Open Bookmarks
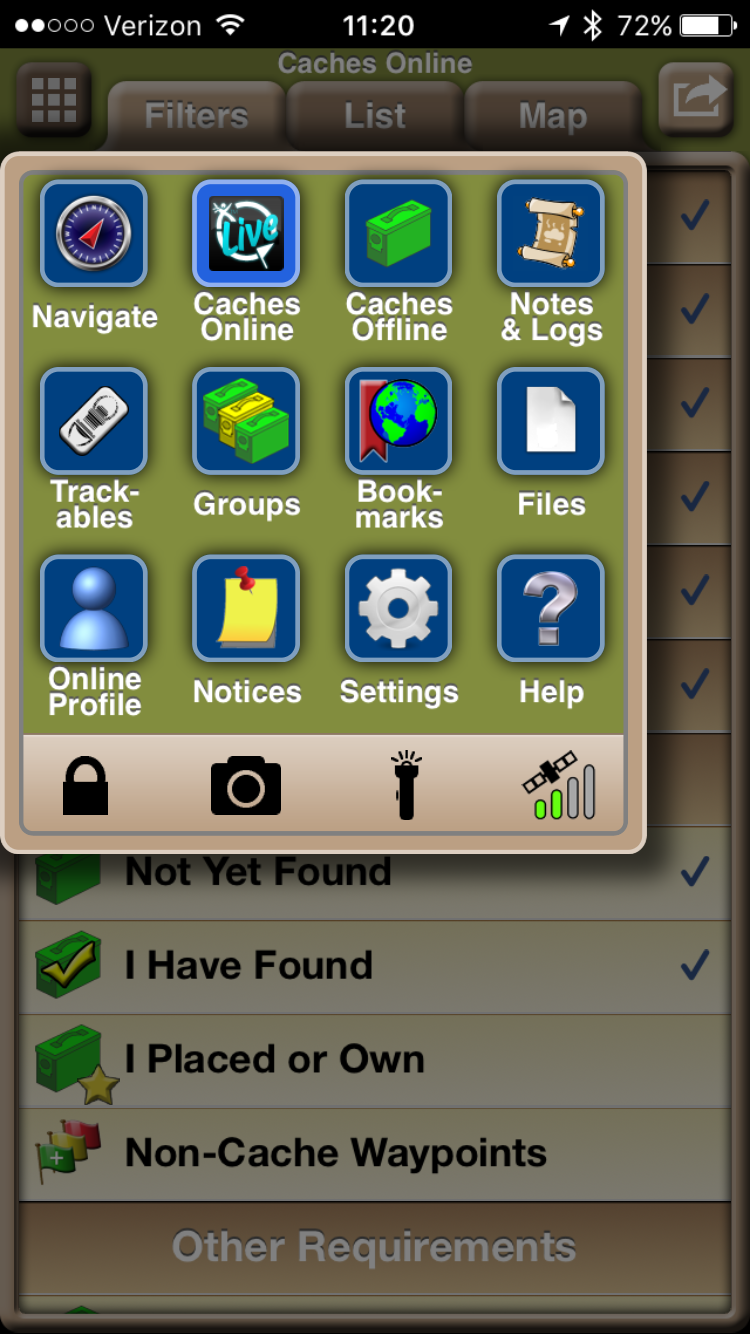750x1334 pixels. pos(399,421)
